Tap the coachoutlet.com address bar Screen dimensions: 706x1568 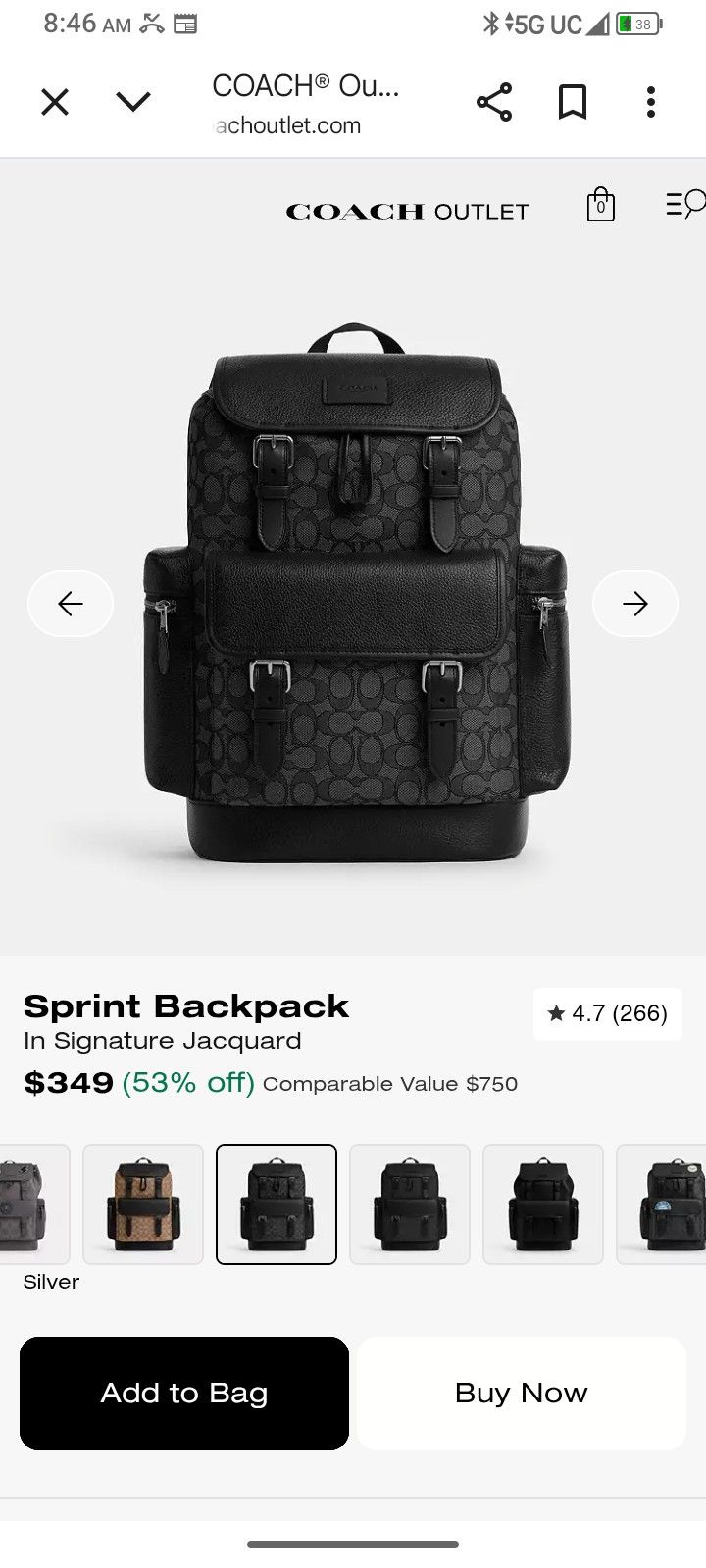[284, 125]
